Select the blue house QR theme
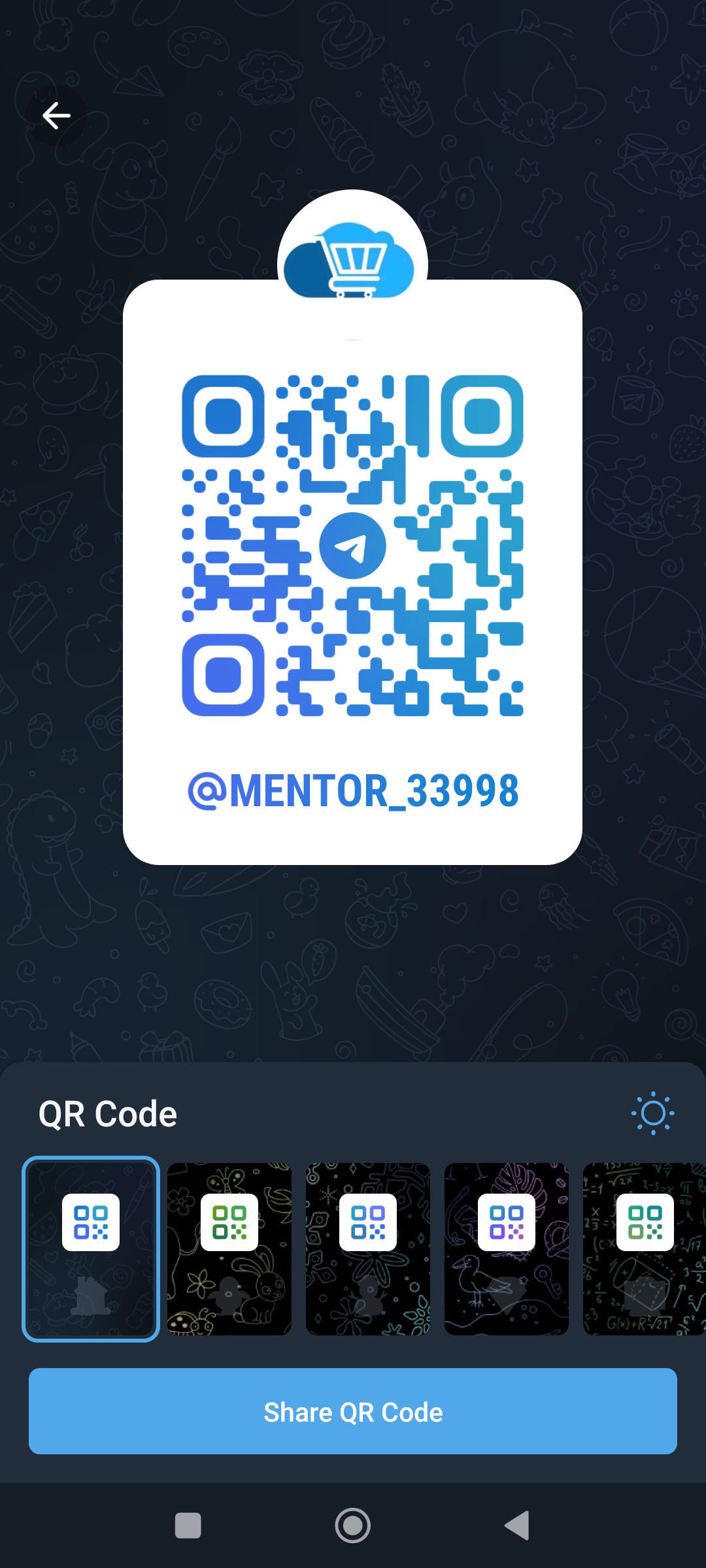The image size is (706, 1568). tap(91, 1249)
